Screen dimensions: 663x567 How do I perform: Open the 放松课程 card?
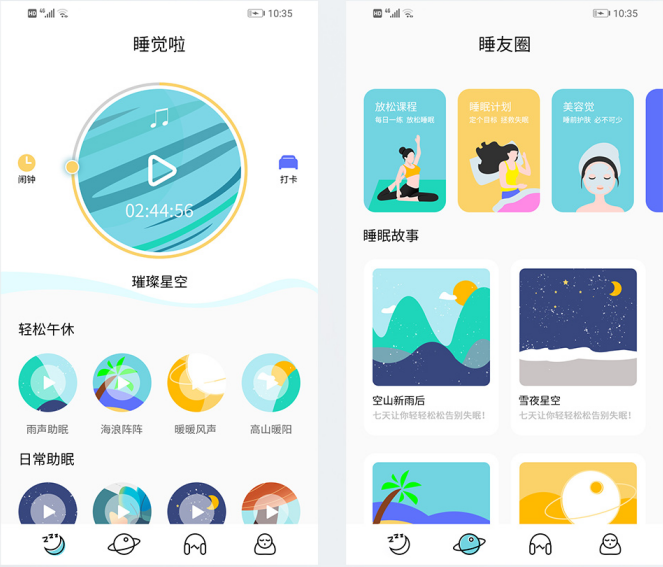pyautogui.click(x=405, y=151)
